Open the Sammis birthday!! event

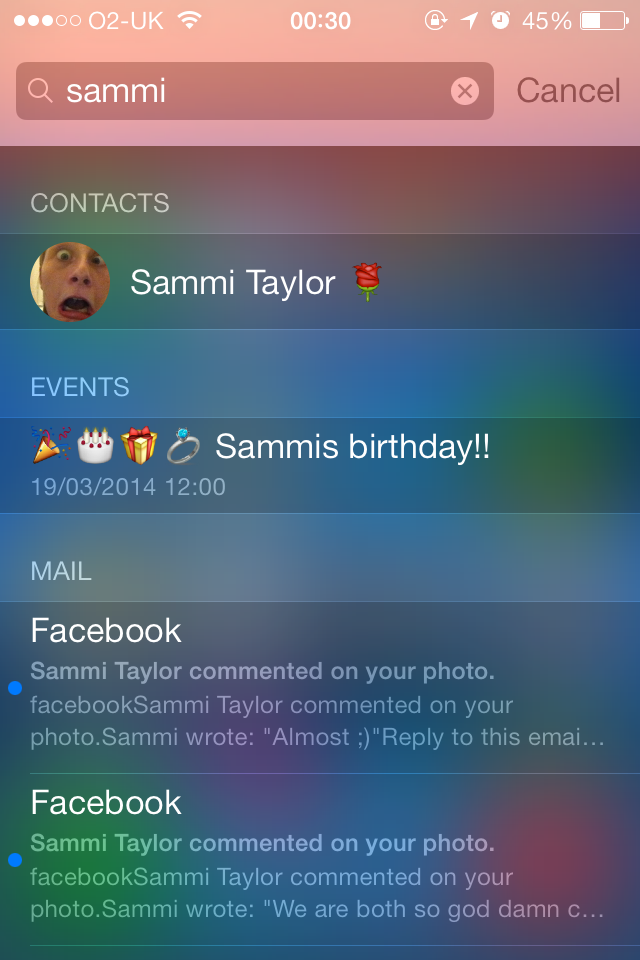[320, 464]
